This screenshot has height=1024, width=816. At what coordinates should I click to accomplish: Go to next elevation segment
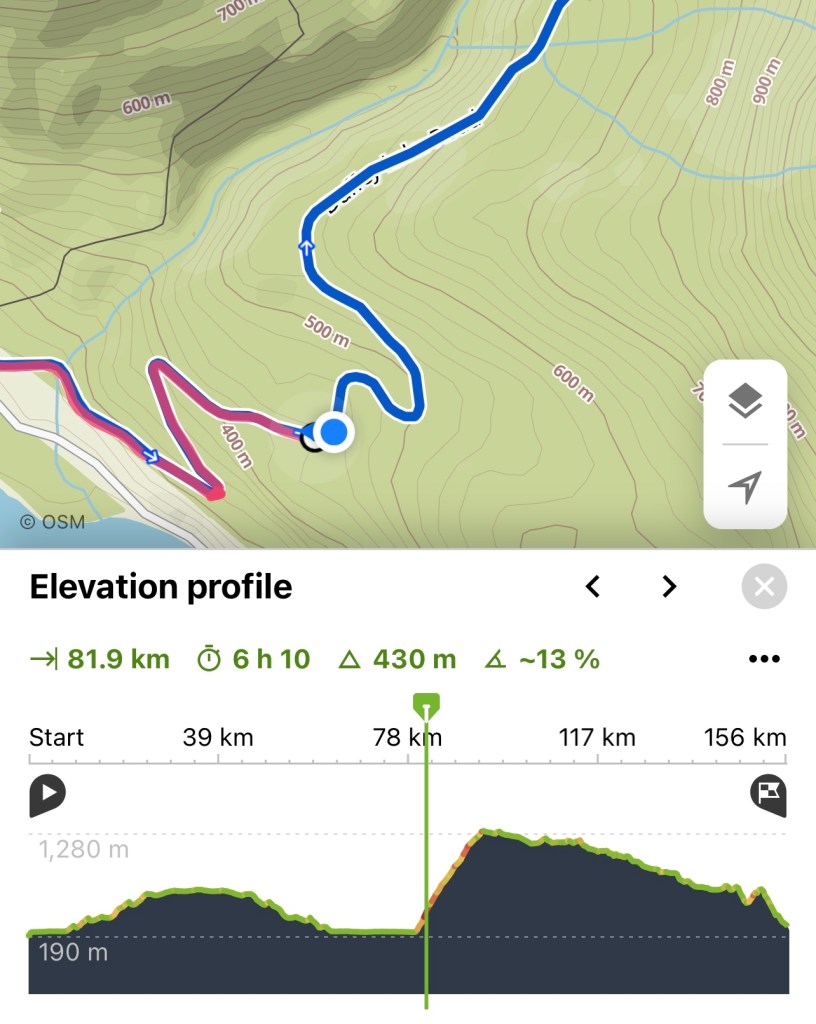669,587
